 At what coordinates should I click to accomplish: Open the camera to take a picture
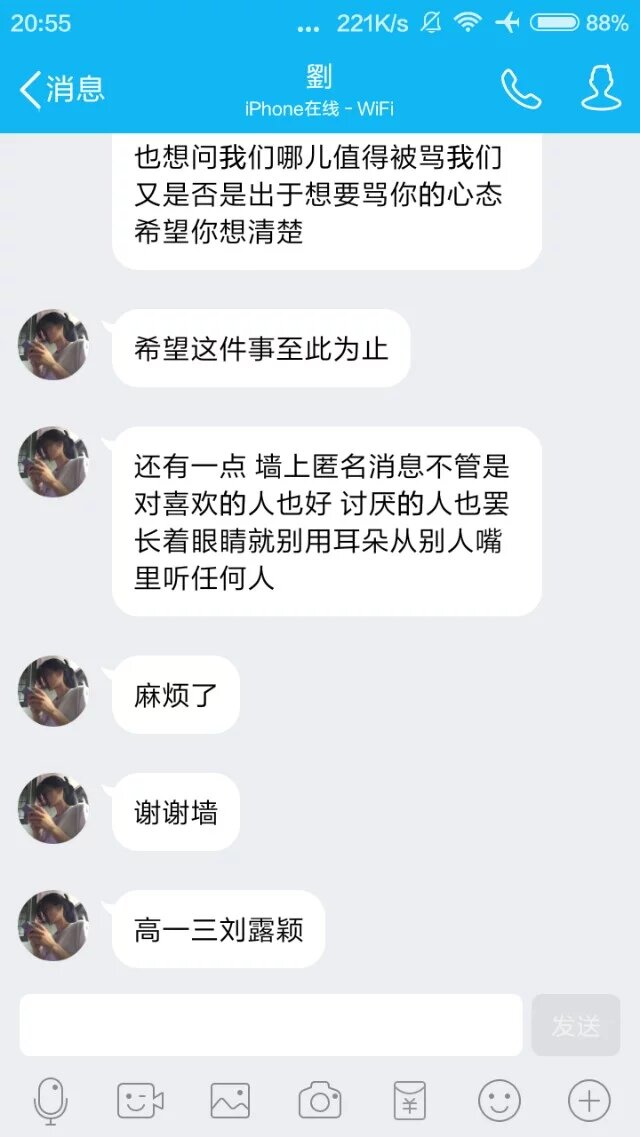[320, 1102]
